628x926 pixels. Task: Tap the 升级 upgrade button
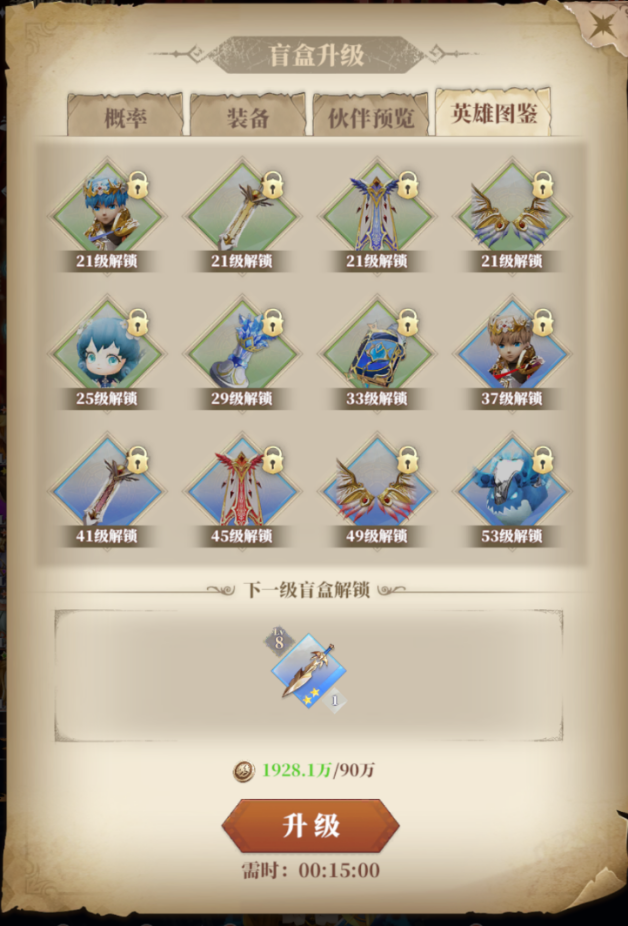click(x=310, y=826)
